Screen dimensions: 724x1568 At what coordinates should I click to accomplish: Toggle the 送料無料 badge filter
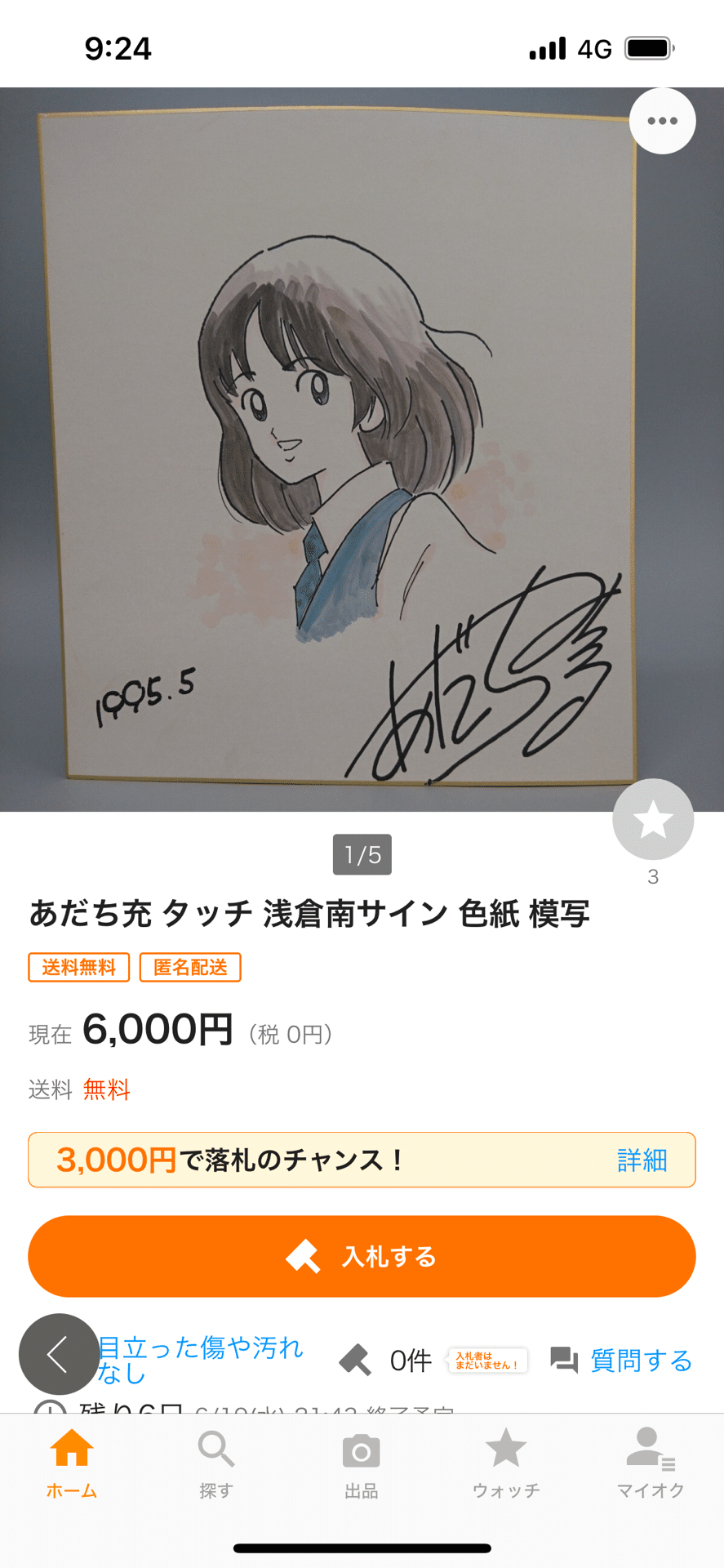pyautogui.click(x=78, y=967)
